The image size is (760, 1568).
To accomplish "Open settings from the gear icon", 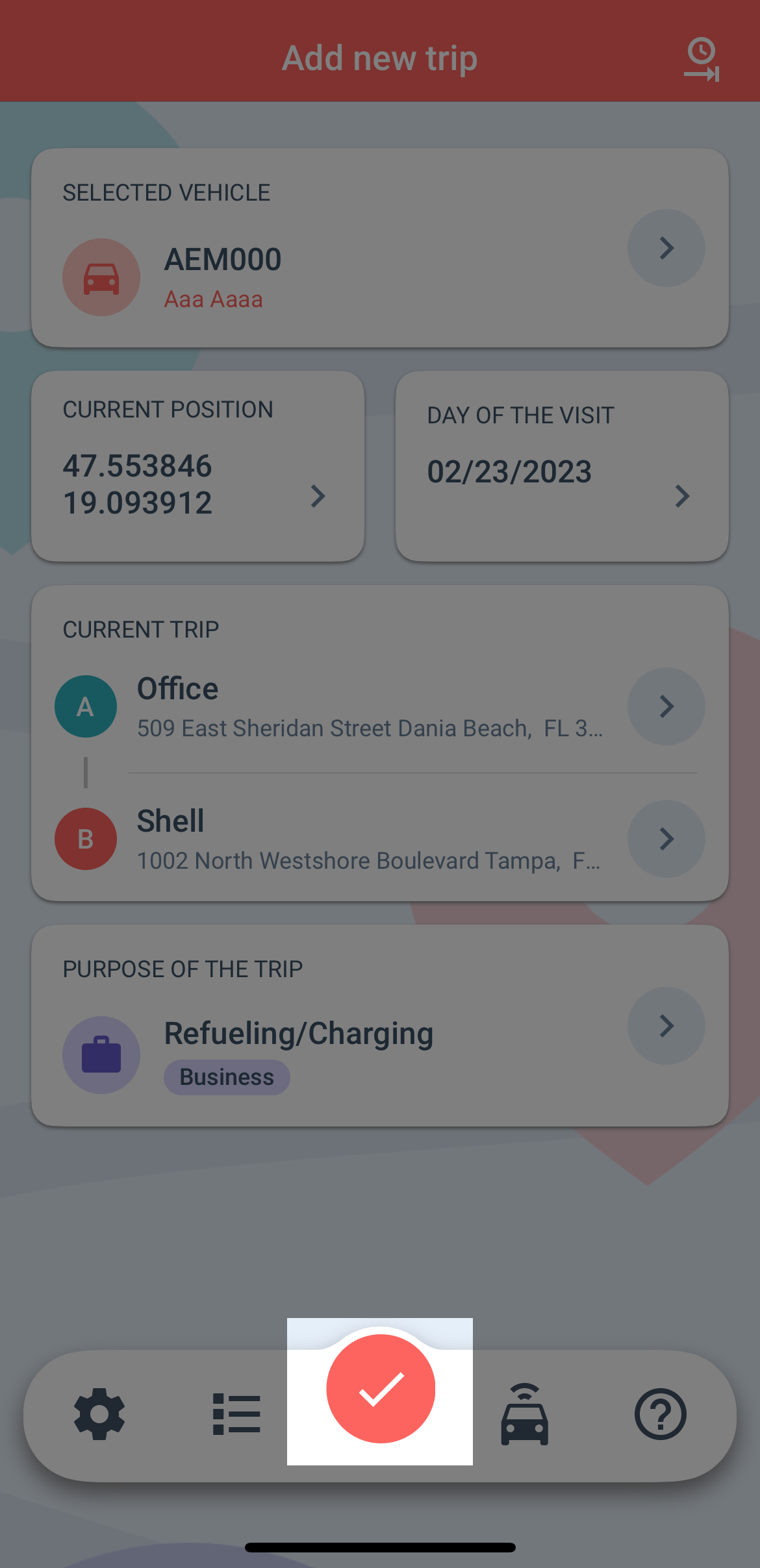I will (99, 1414).
